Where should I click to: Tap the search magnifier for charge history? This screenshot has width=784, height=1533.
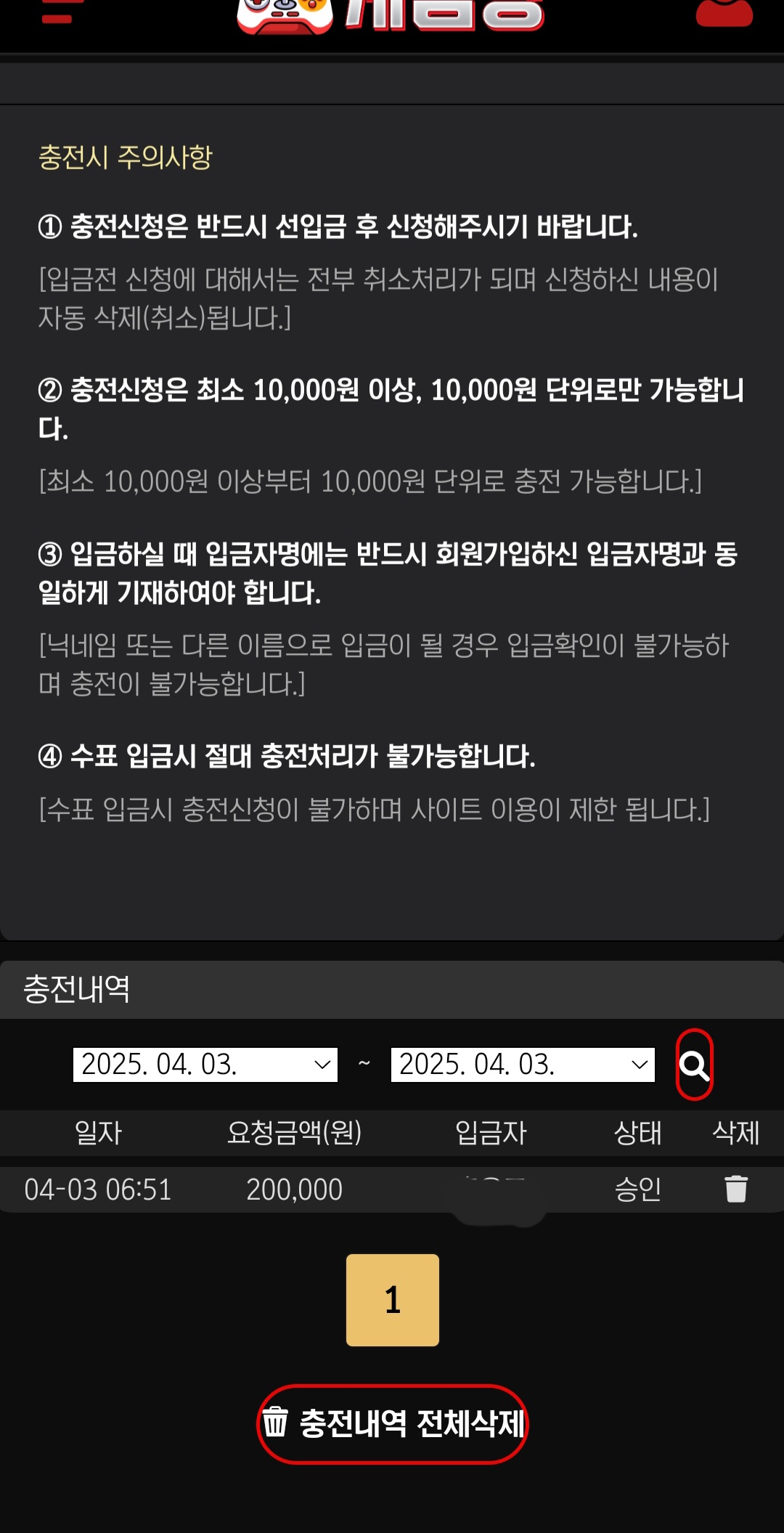(x=695, y=1065)
